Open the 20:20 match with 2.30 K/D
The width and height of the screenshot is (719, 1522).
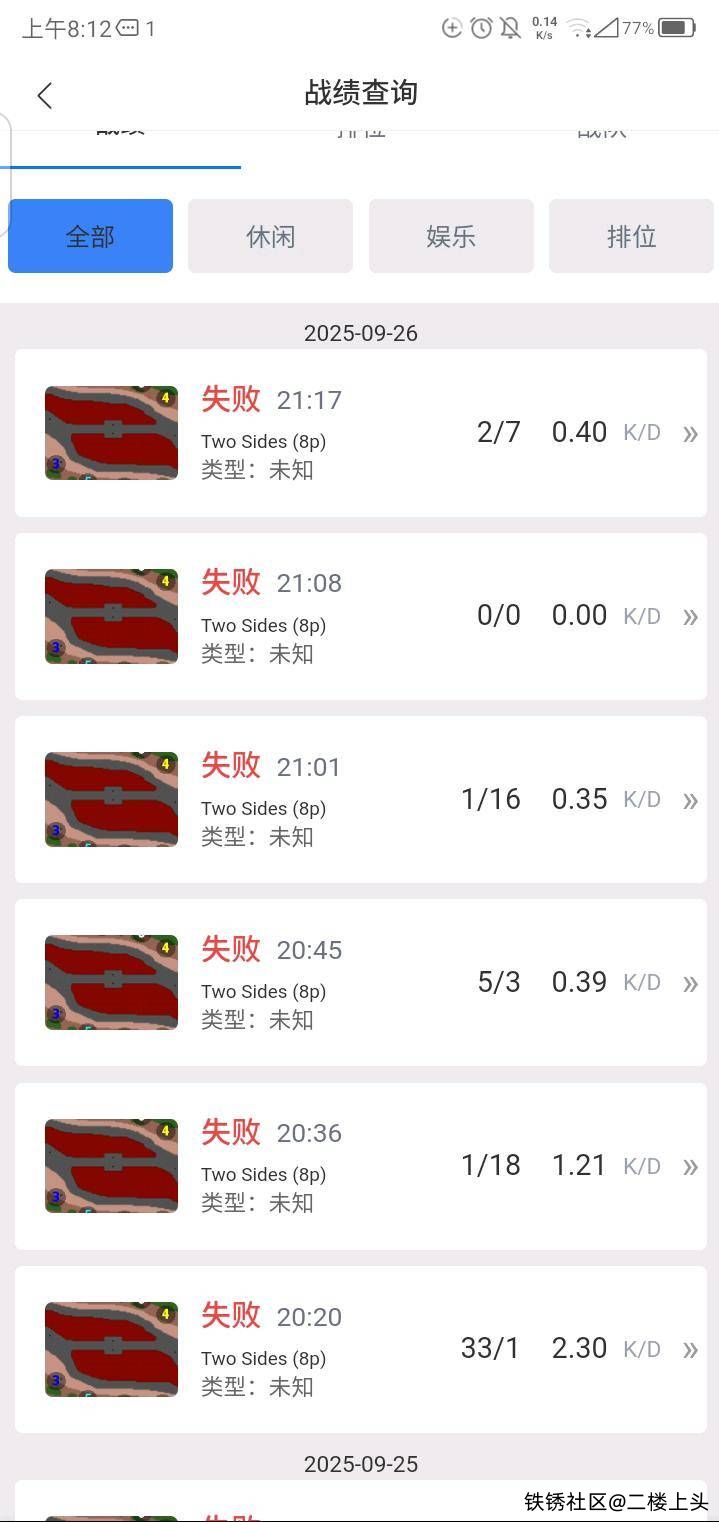coord(360,1349)
